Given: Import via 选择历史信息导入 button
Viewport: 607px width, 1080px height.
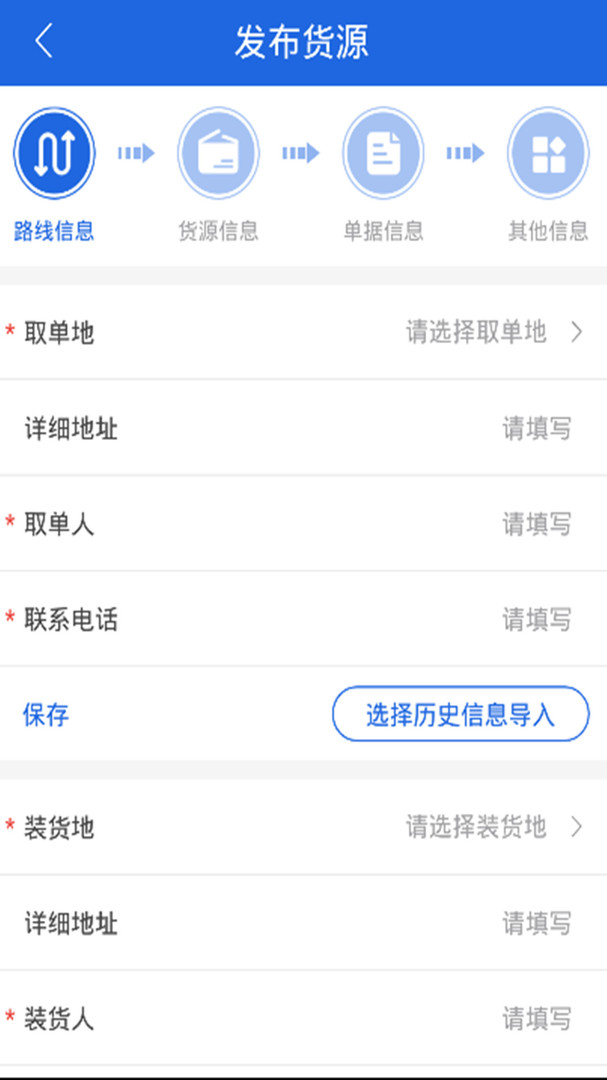Looking at the screenshot, I should 460,714.
